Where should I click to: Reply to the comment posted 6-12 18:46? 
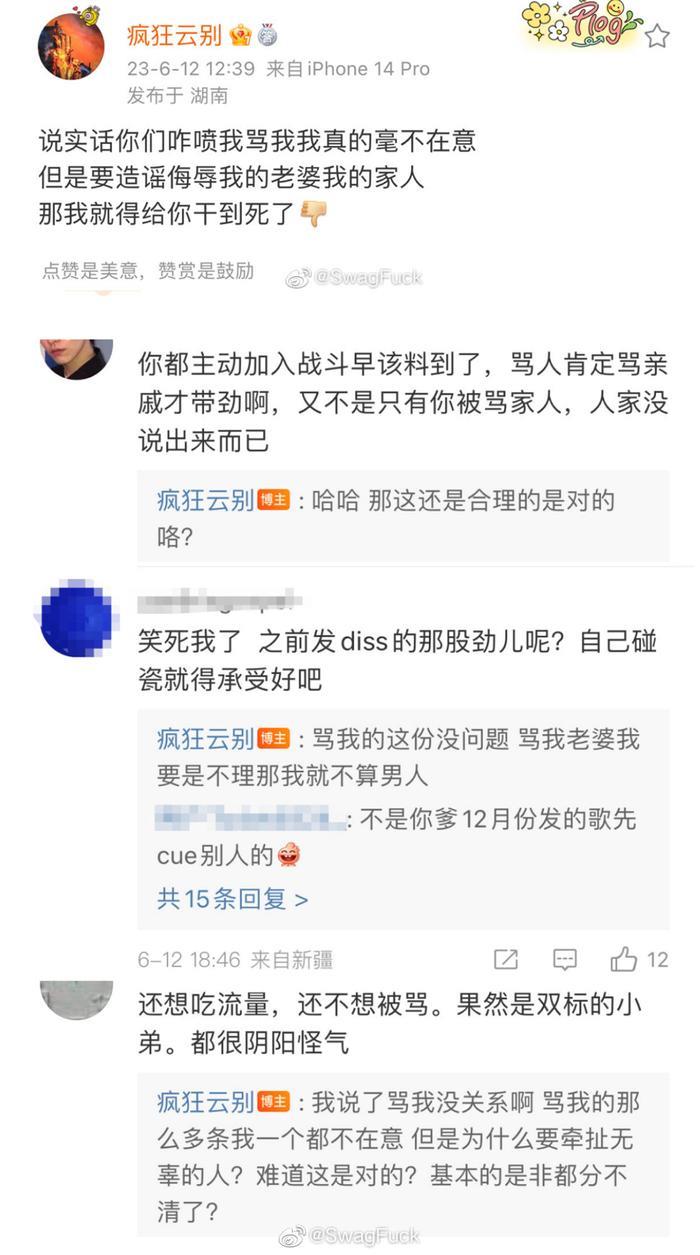coord(565,960)
